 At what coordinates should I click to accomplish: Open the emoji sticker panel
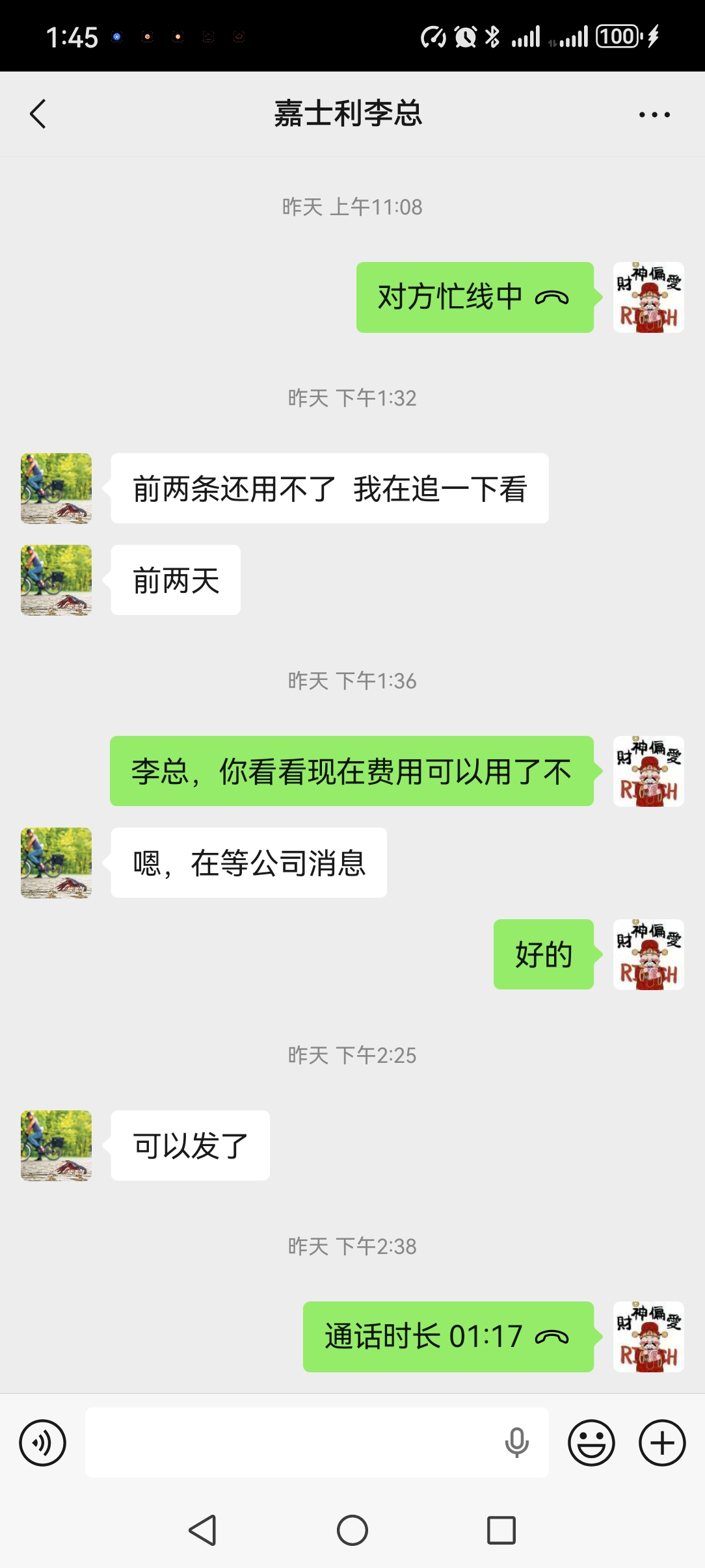591,1443
